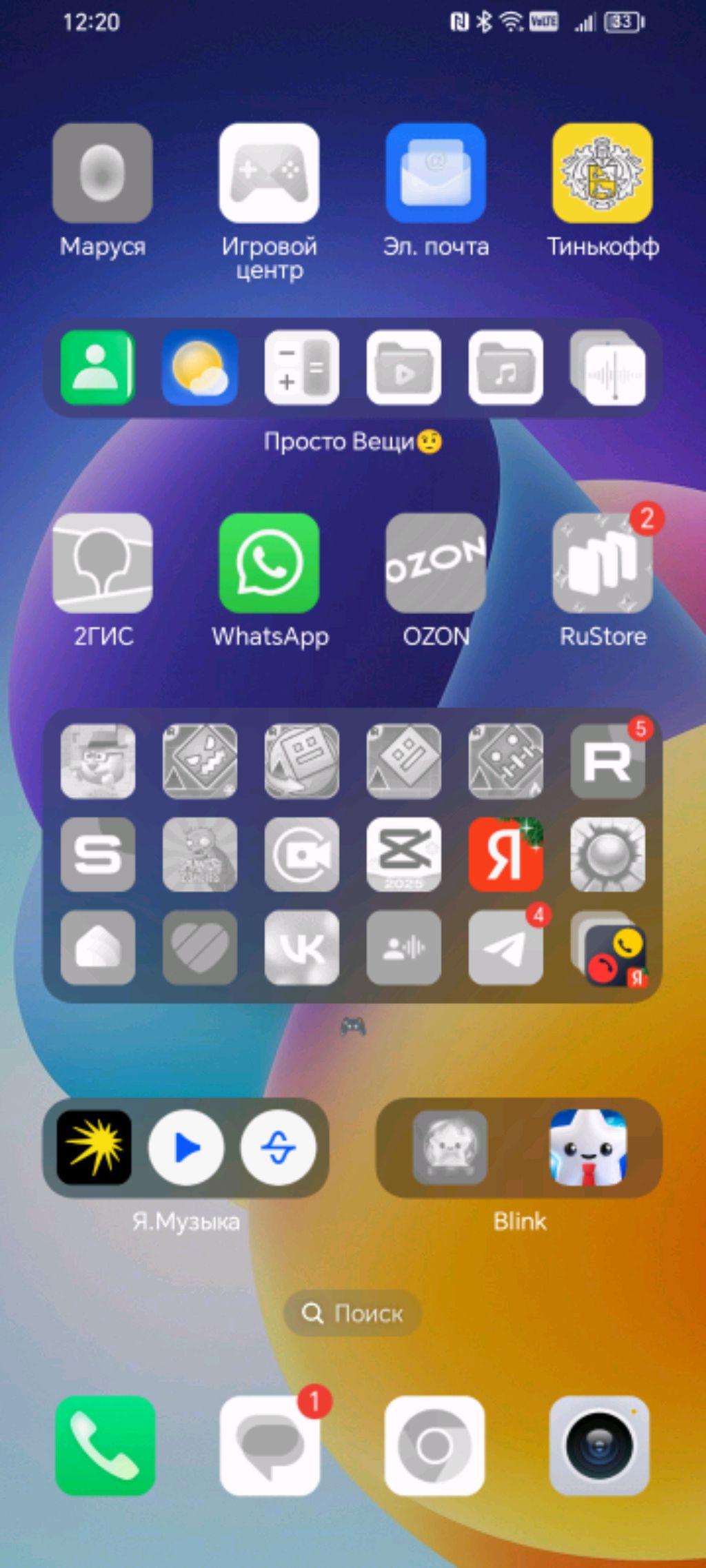Viewport: 706px width, 1568px height.
Task: Open the contacts app in Просто Вещи folder
Action: click(97, 367)
